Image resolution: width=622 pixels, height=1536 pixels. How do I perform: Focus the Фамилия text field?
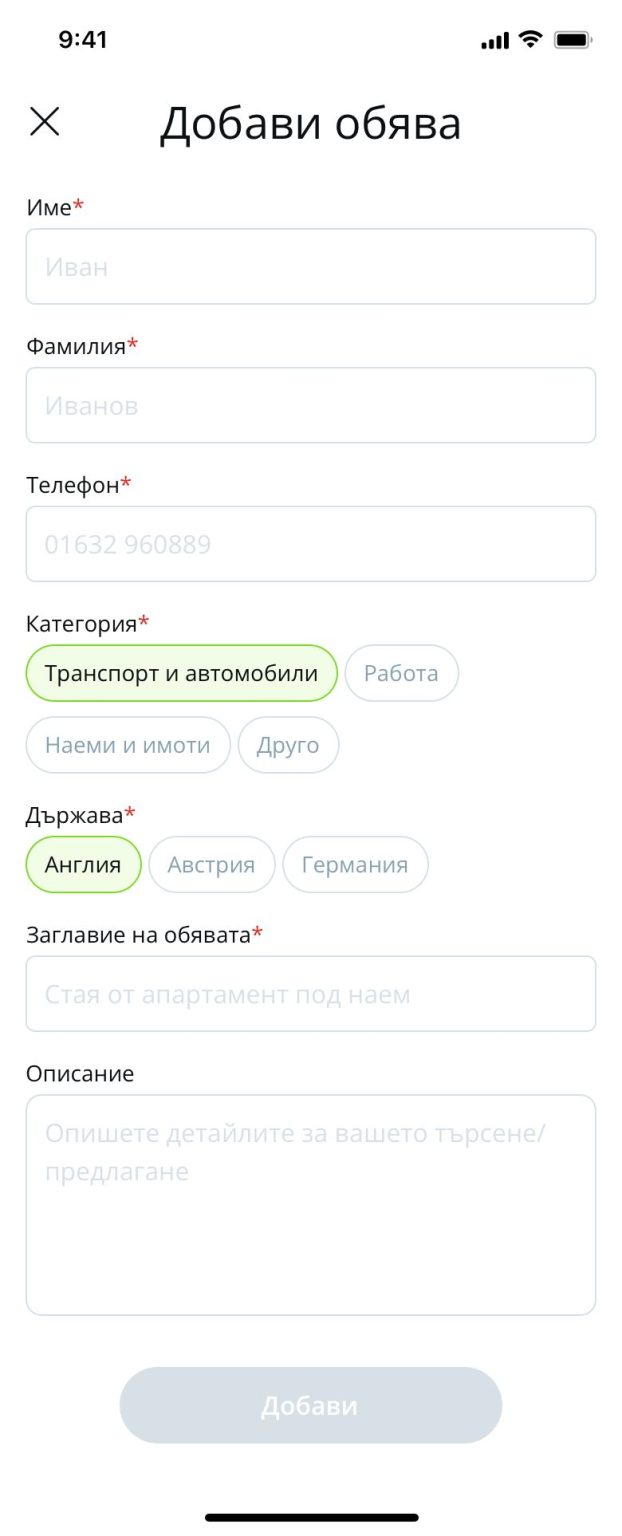310,405
